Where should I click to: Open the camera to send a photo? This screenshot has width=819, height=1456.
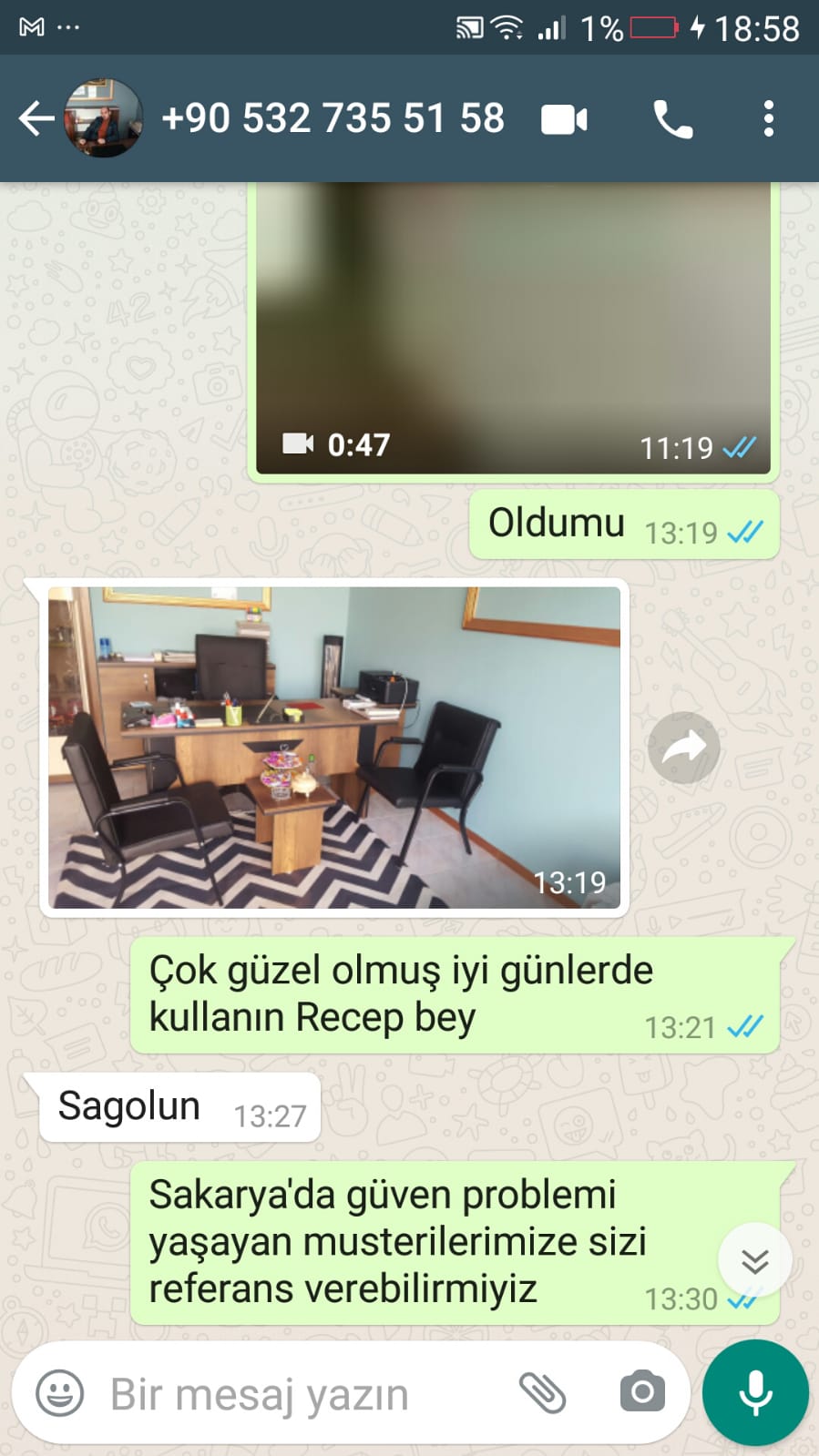pos(642,1392)
